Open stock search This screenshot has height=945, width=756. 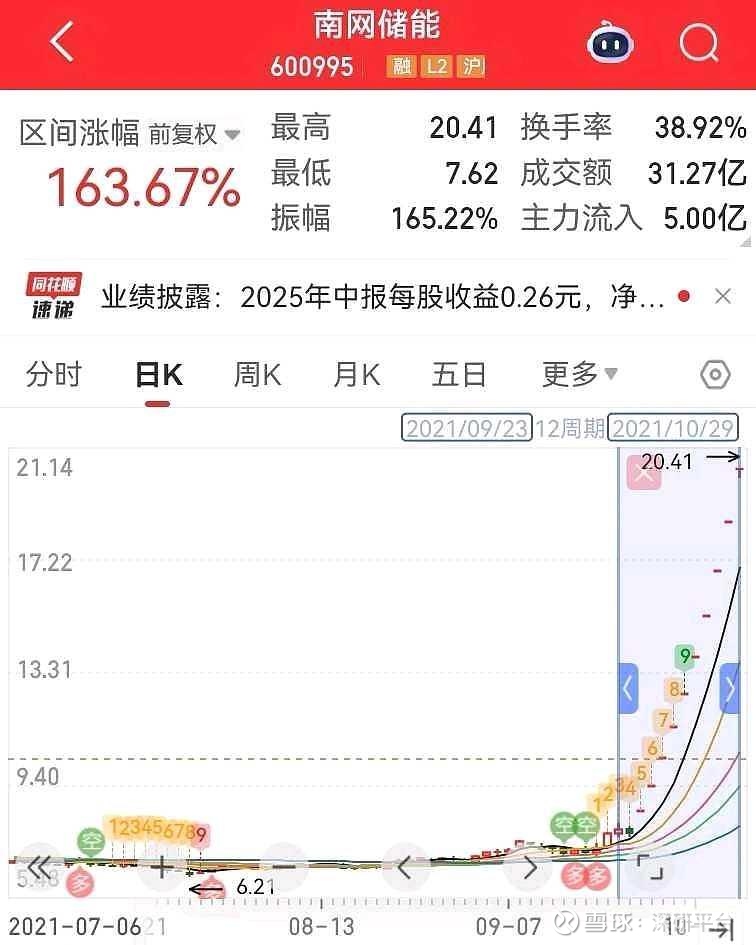point(698,43)
